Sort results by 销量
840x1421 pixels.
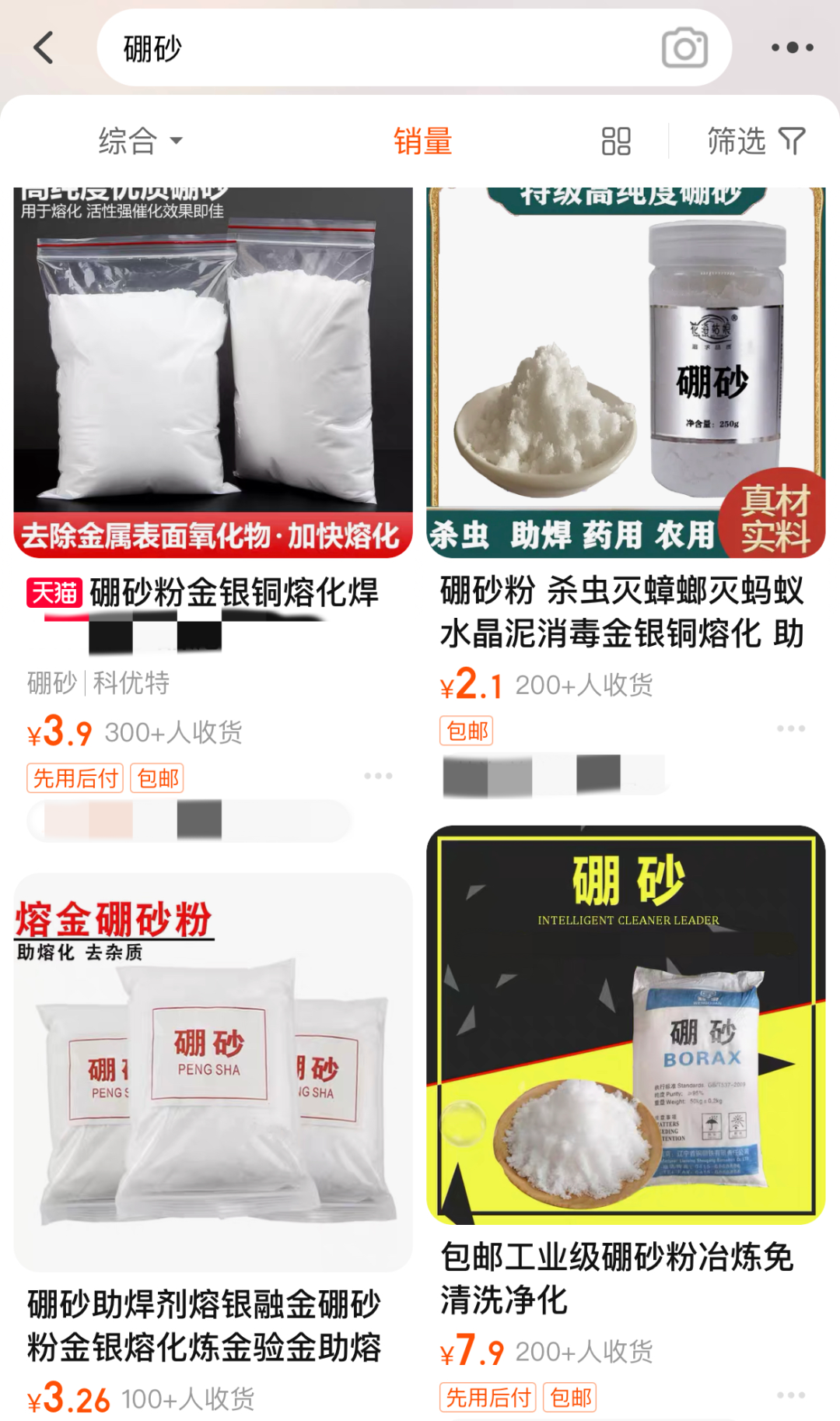pos(422,141)
